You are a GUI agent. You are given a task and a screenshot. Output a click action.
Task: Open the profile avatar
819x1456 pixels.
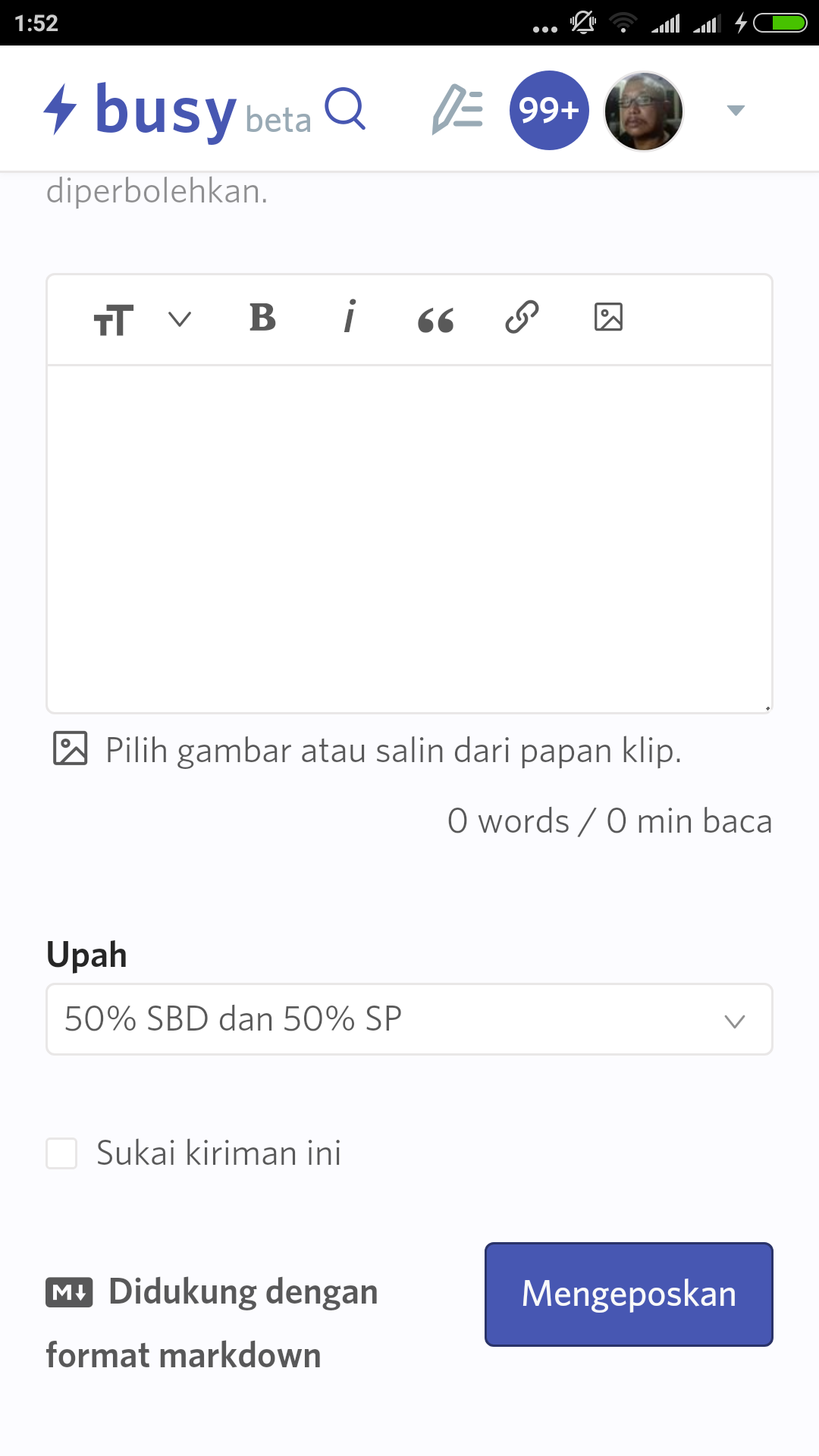(x=644, y=111)
